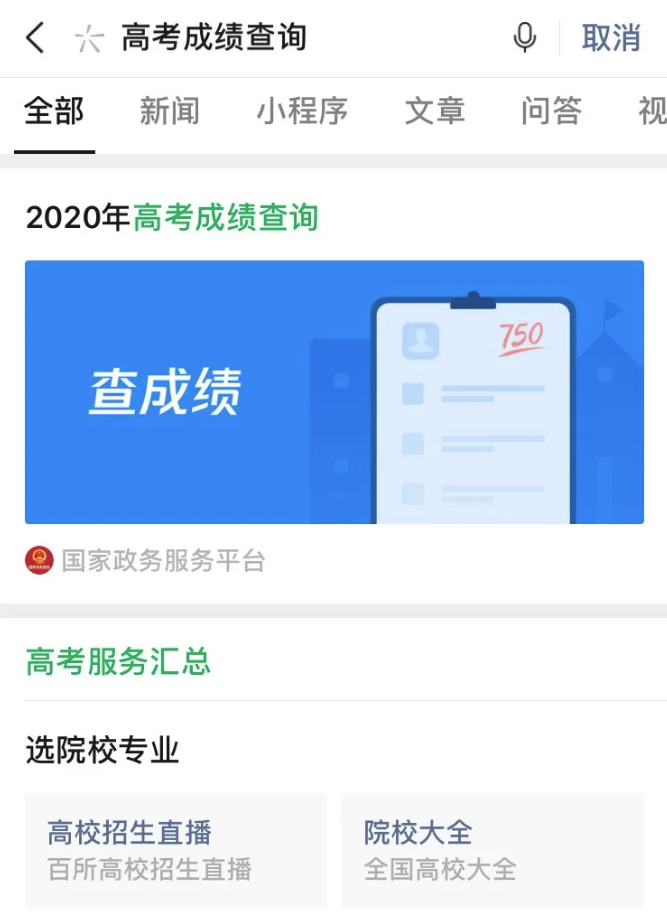Select the 问答 tab
Viewport: 667px width, 920px height.
[550, 111]
